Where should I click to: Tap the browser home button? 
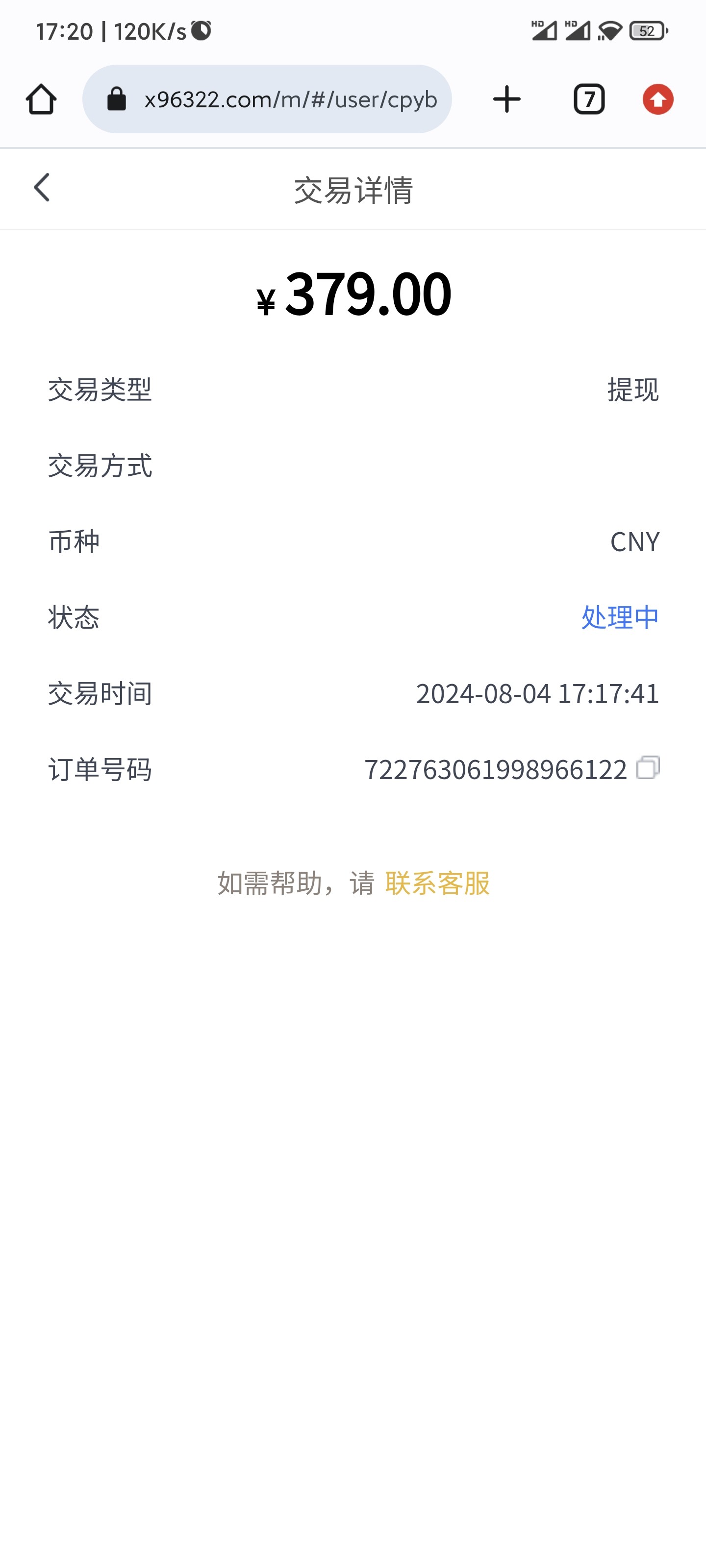41,99
